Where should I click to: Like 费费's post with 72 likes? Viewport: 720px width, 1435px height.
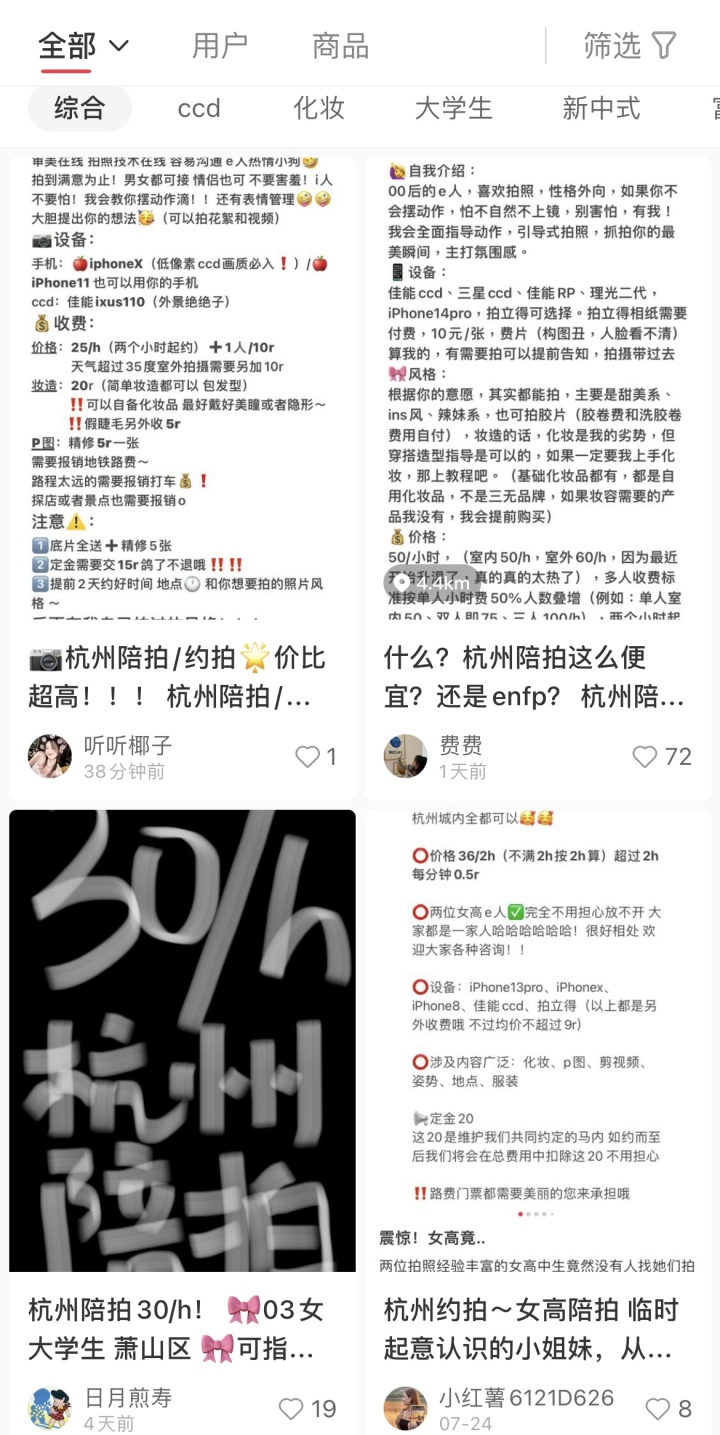(646, 757)
